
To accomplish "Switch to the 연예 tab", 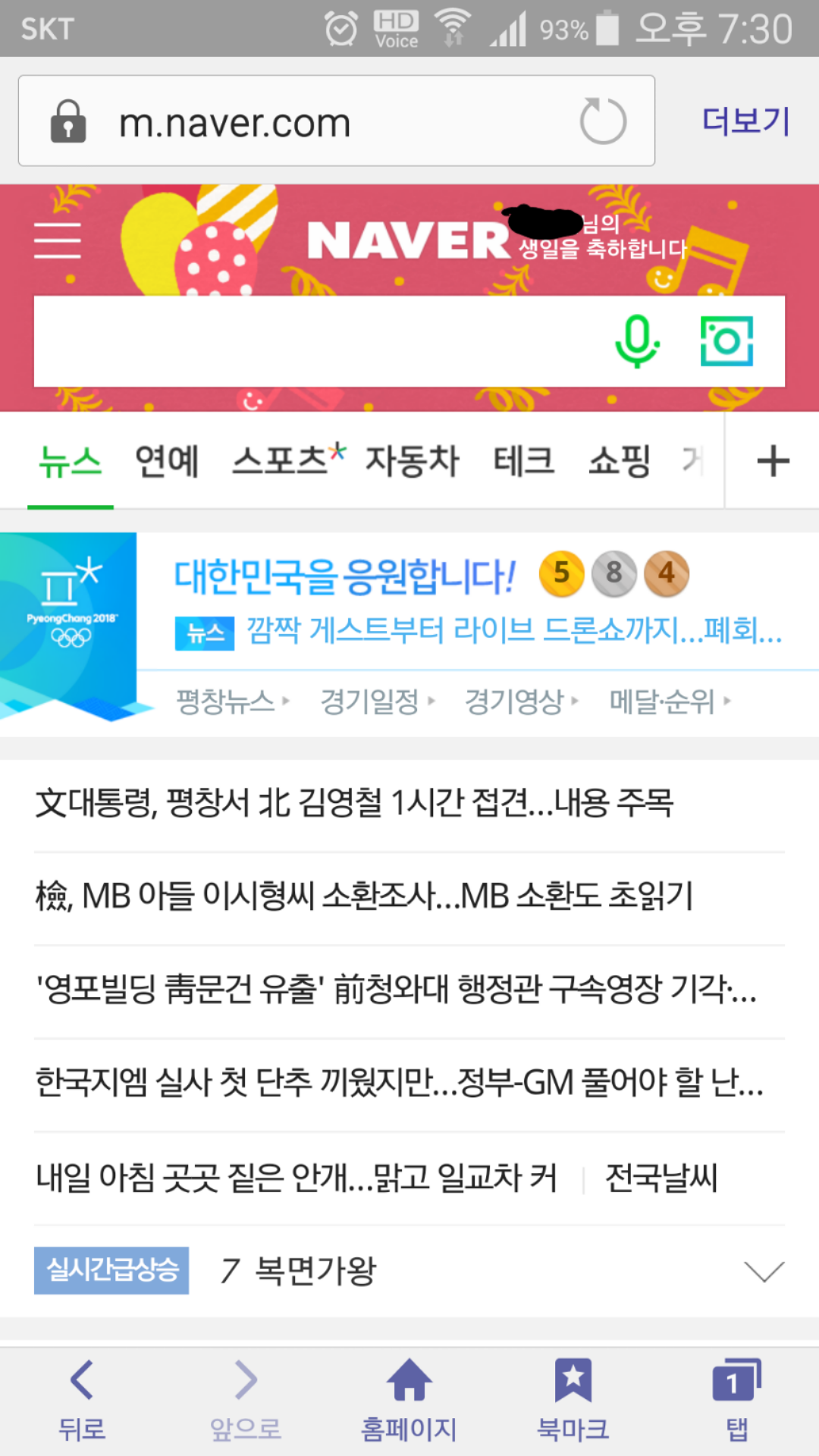I will point(167,461).
